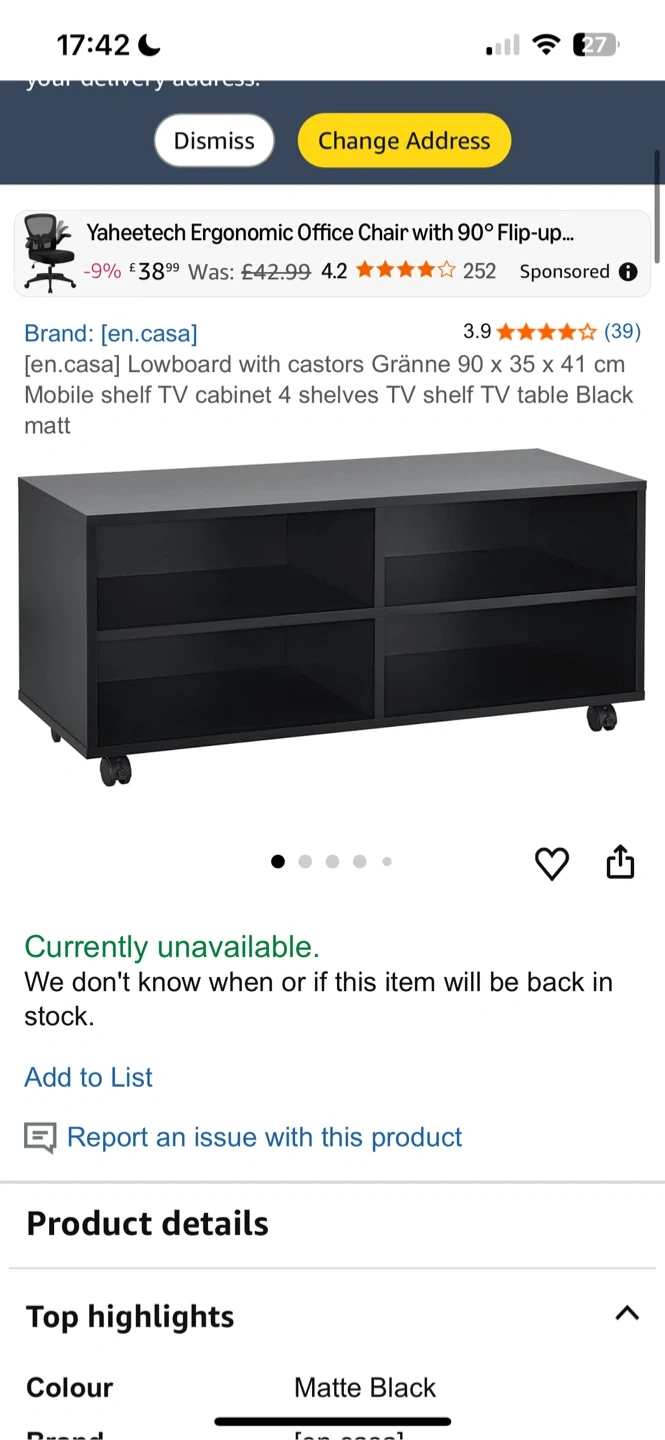The height and width of the screenshot is (1440, 665).
Task: Tap Add to List
Action: coord(89,1077)
